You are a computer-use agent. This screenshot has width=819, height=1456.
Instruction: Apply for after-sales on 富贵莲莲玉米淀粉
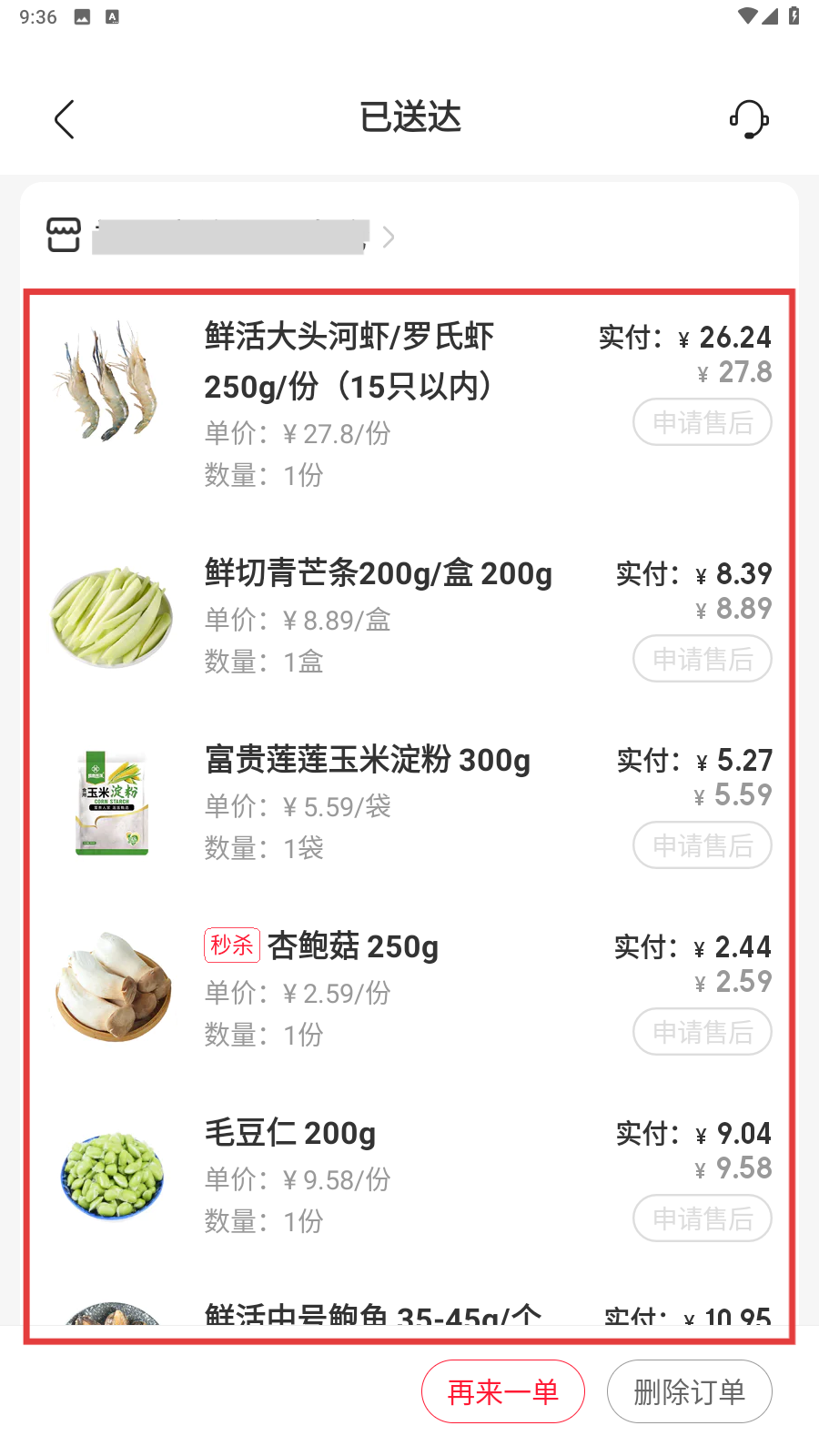click(x=702, y=845)
